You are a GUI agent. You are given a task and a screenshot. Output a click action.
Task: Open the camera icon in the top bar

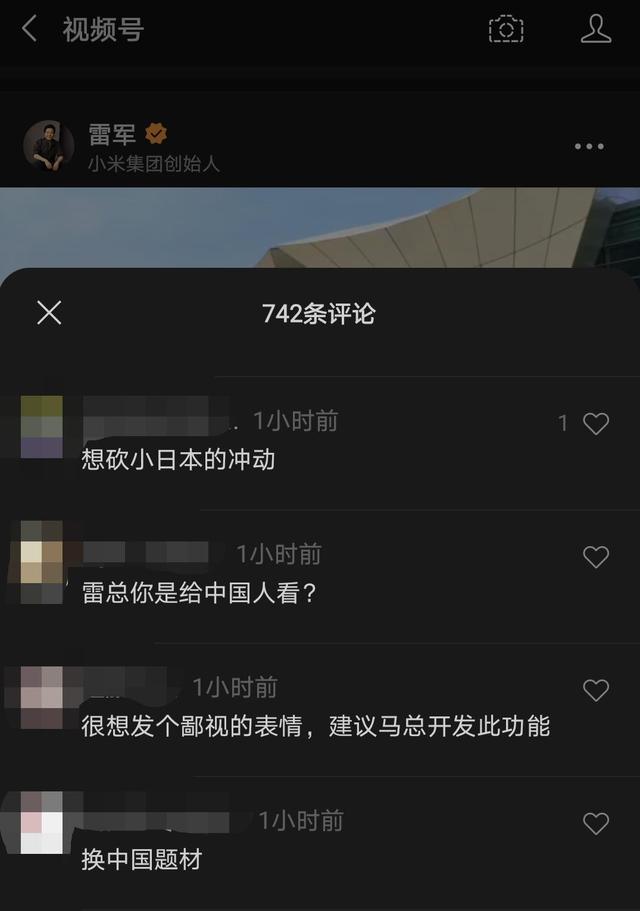click(506, 29)
